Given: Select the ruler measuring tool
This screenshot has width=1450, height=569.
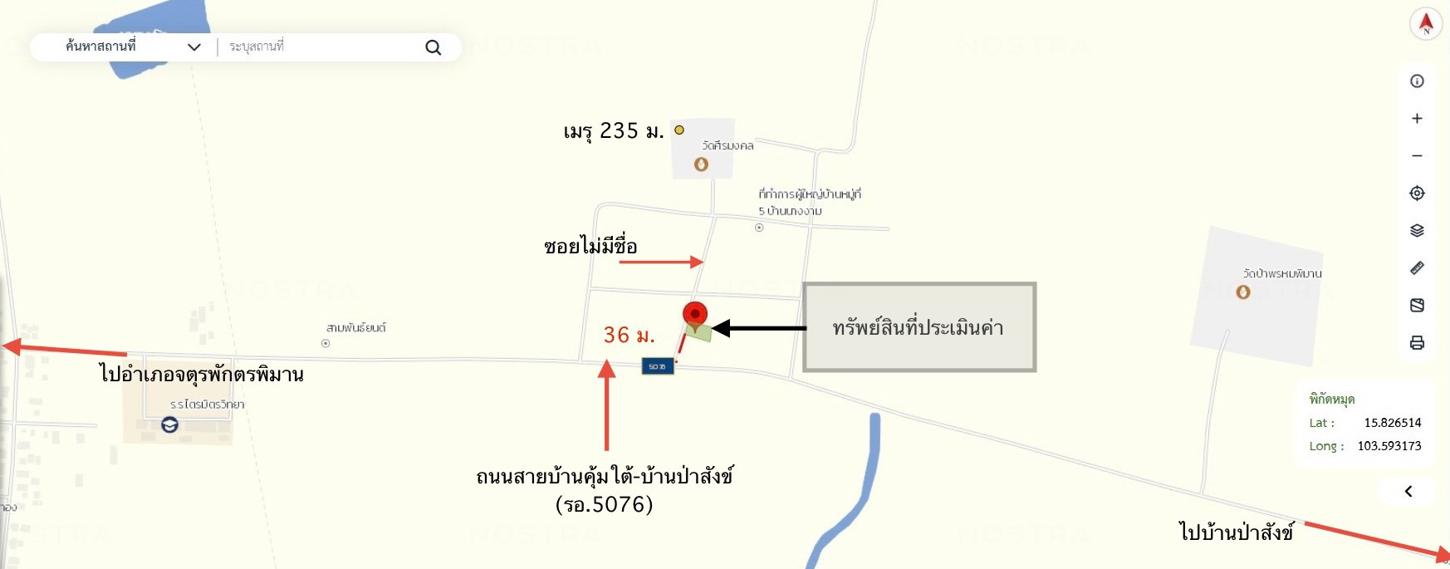Looking at the screenshot, I should (1417, 268).
